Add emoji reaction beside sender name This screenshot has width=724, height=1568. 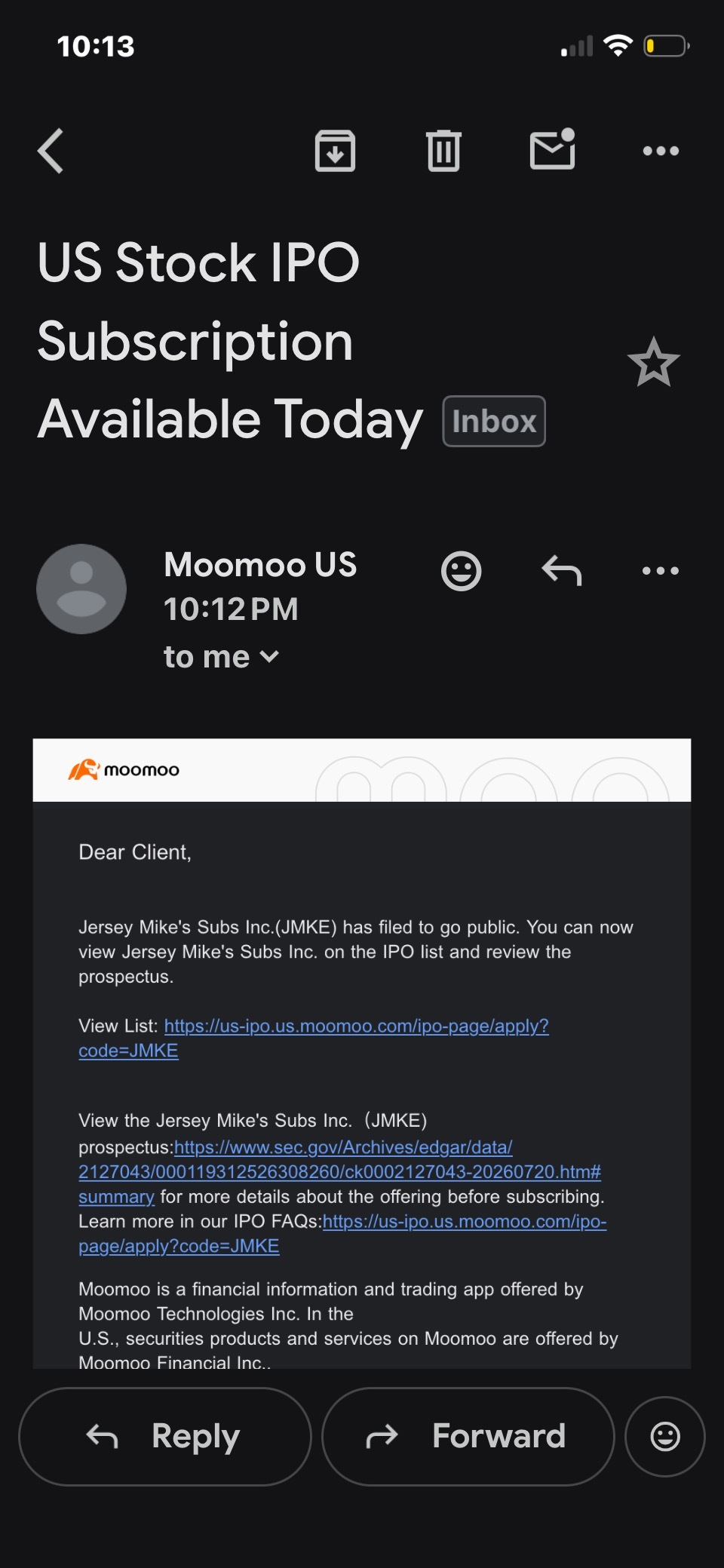[461, 571]
